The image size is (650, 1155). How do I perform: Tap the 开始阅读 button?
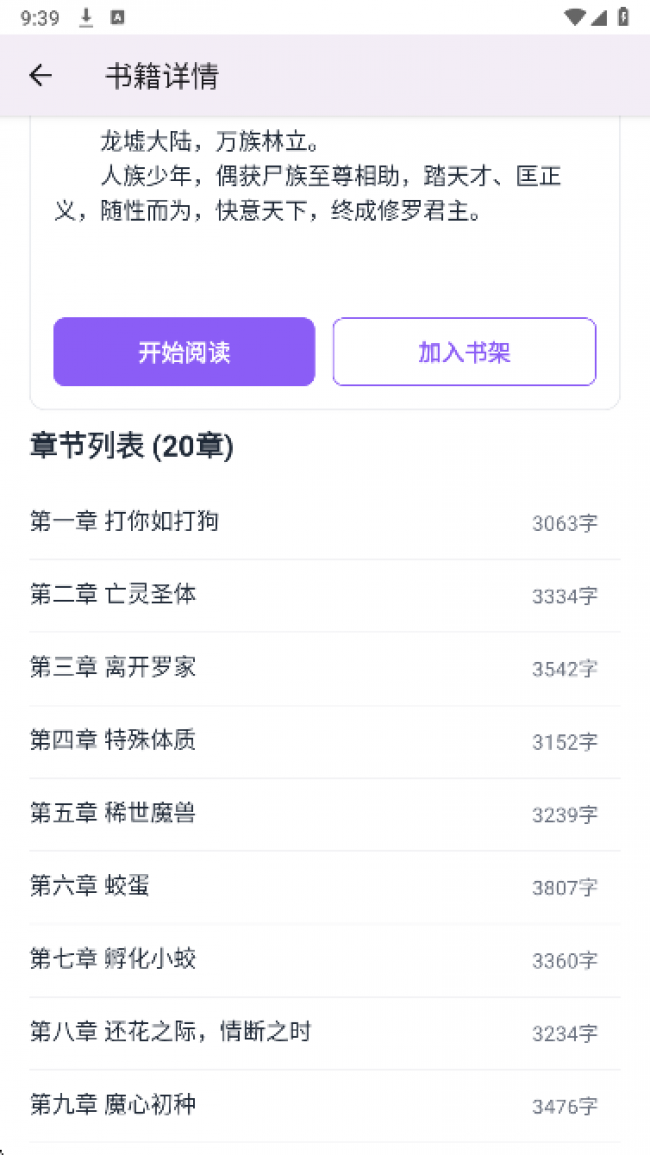click(x=184, y=352)
